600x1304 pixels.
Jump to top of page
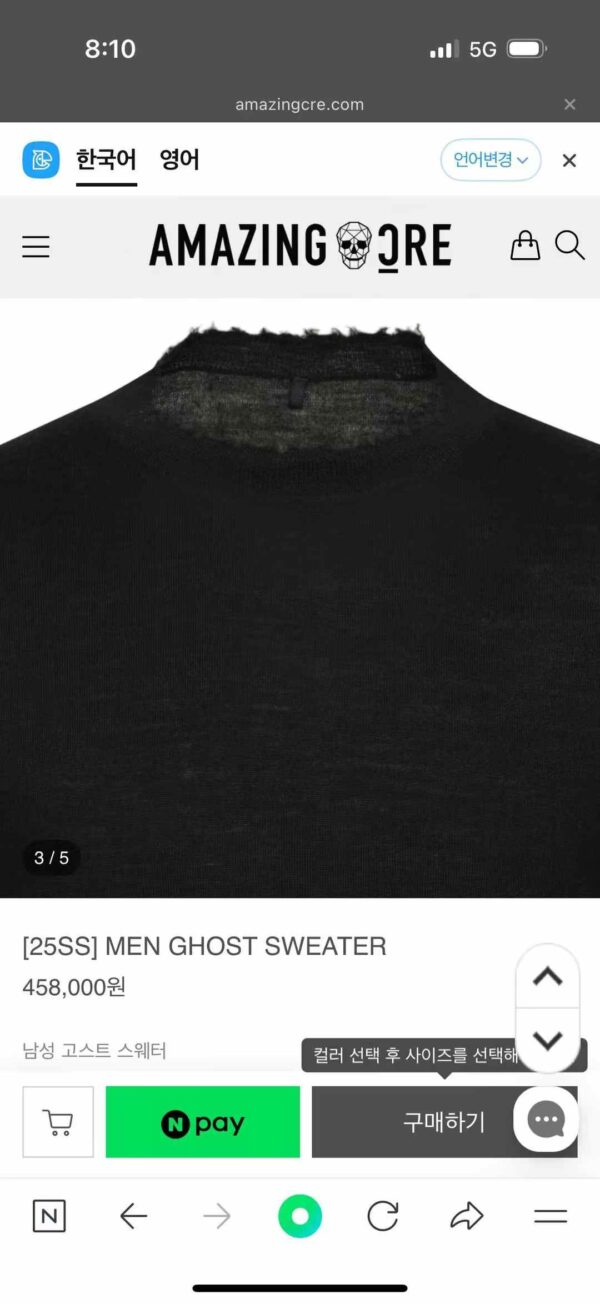[x=548, y=977]
